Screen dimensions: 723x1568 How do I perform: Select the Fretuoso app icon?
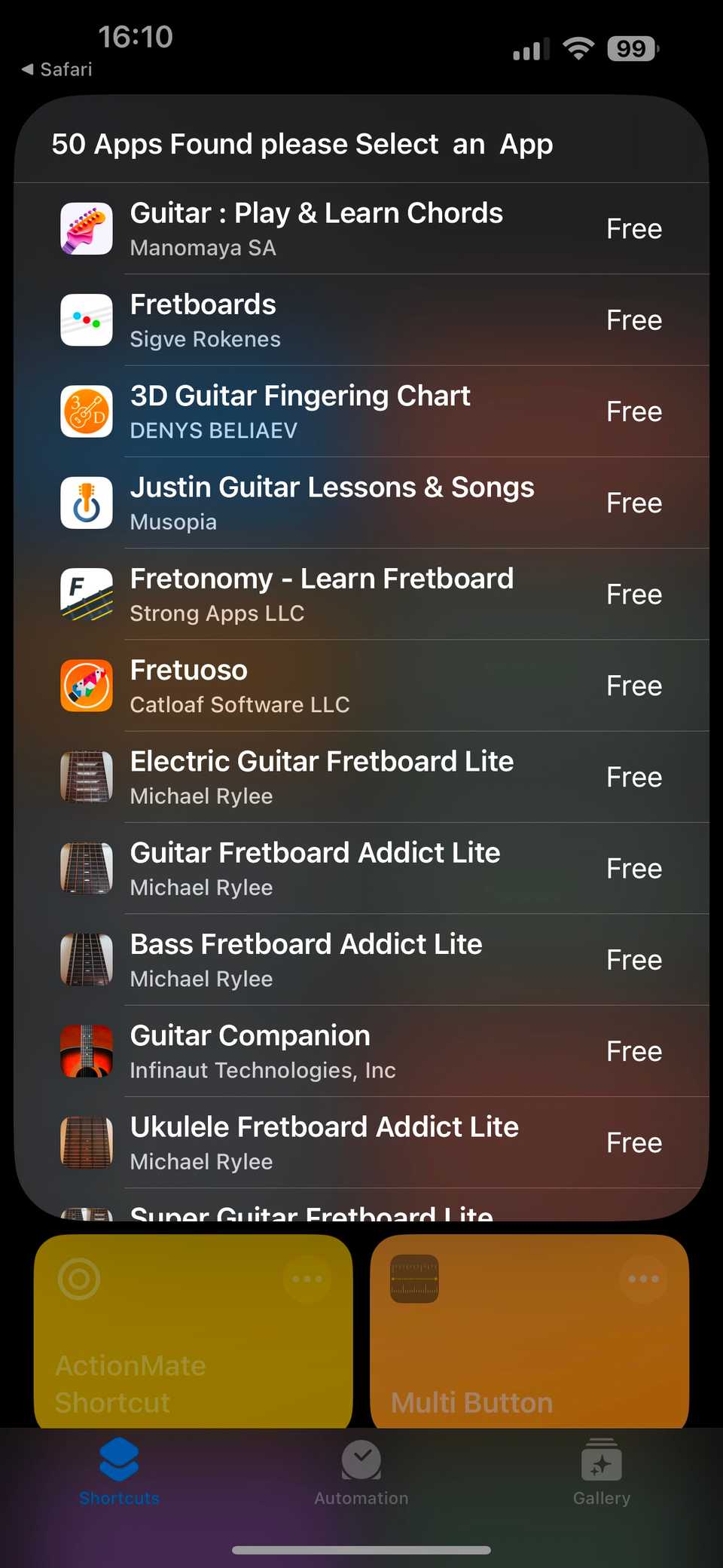[86, 685]
